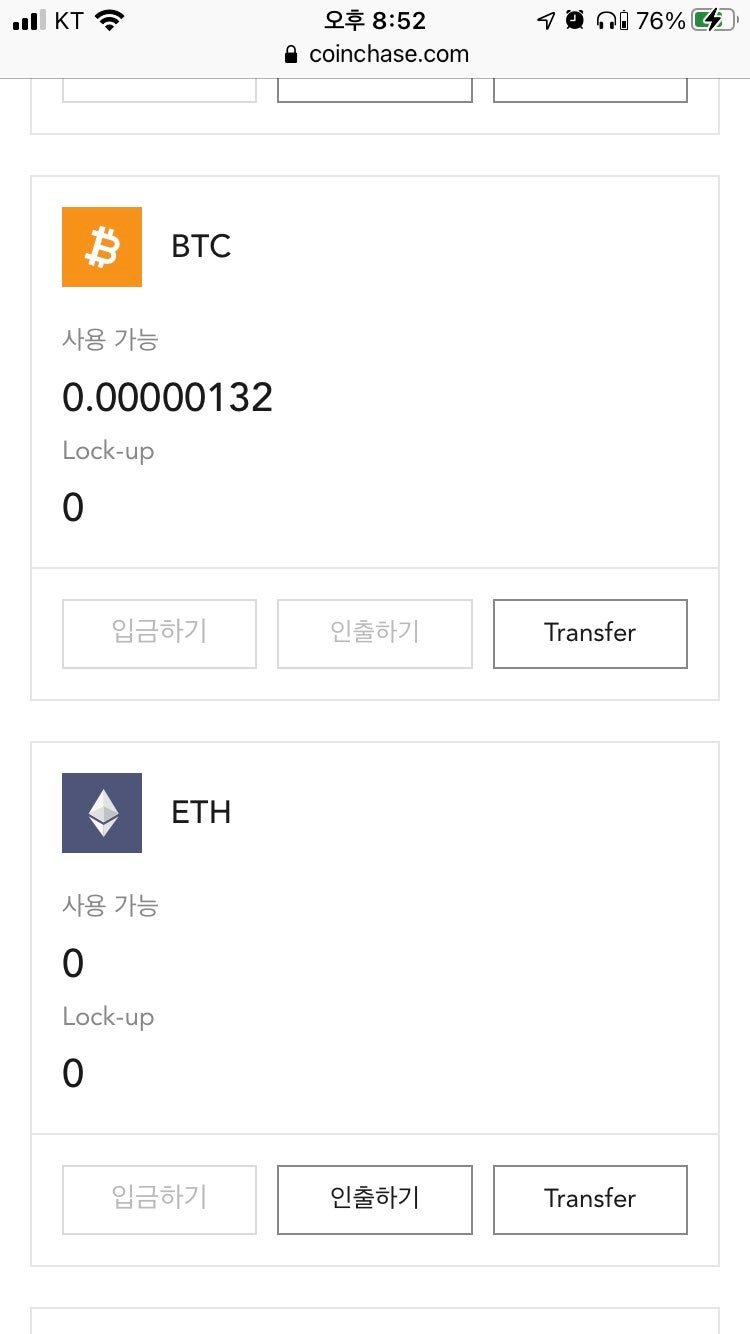
Task: Tap the location services arrow icon
Action: click(x=544, y=19)
